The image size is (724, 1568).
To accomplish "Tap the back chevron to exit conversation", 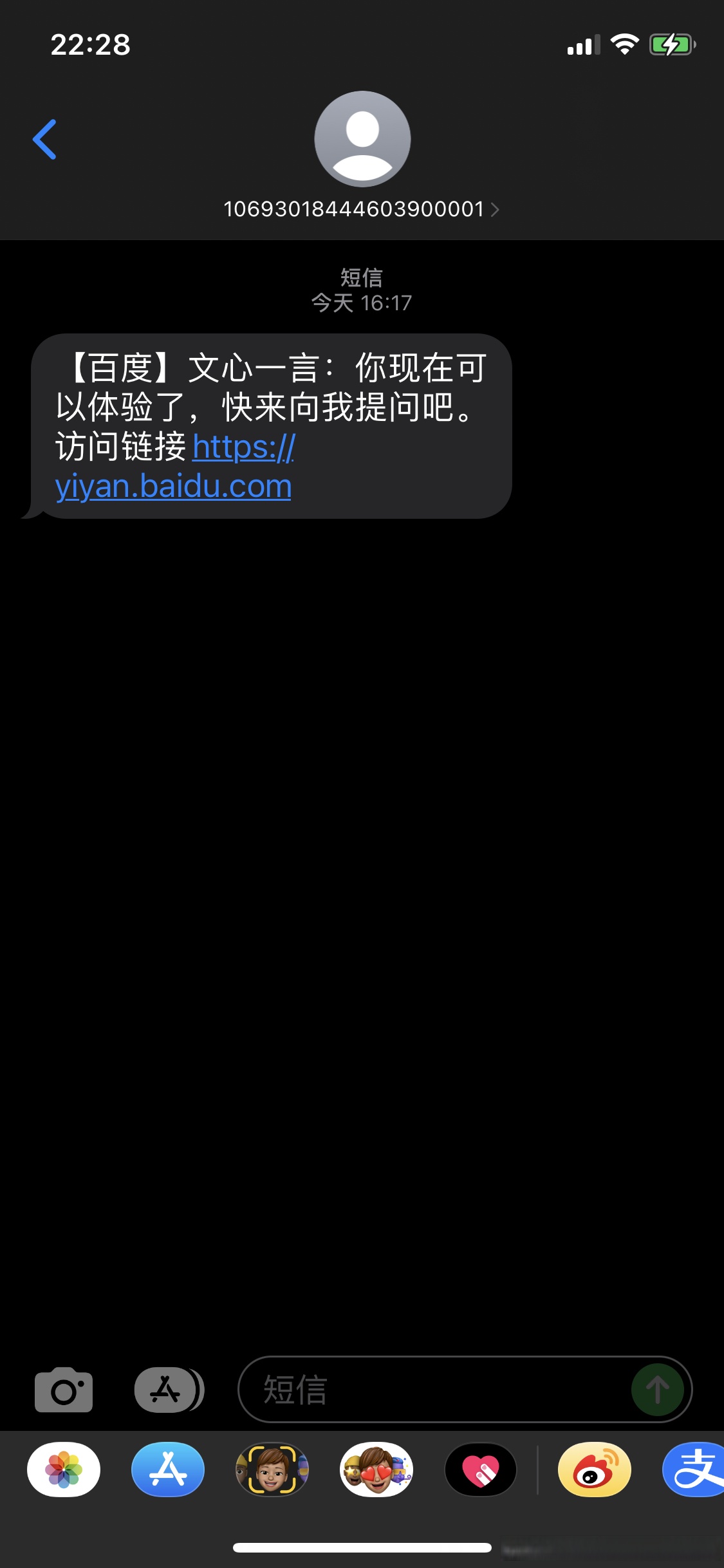I will pos(45,139).
